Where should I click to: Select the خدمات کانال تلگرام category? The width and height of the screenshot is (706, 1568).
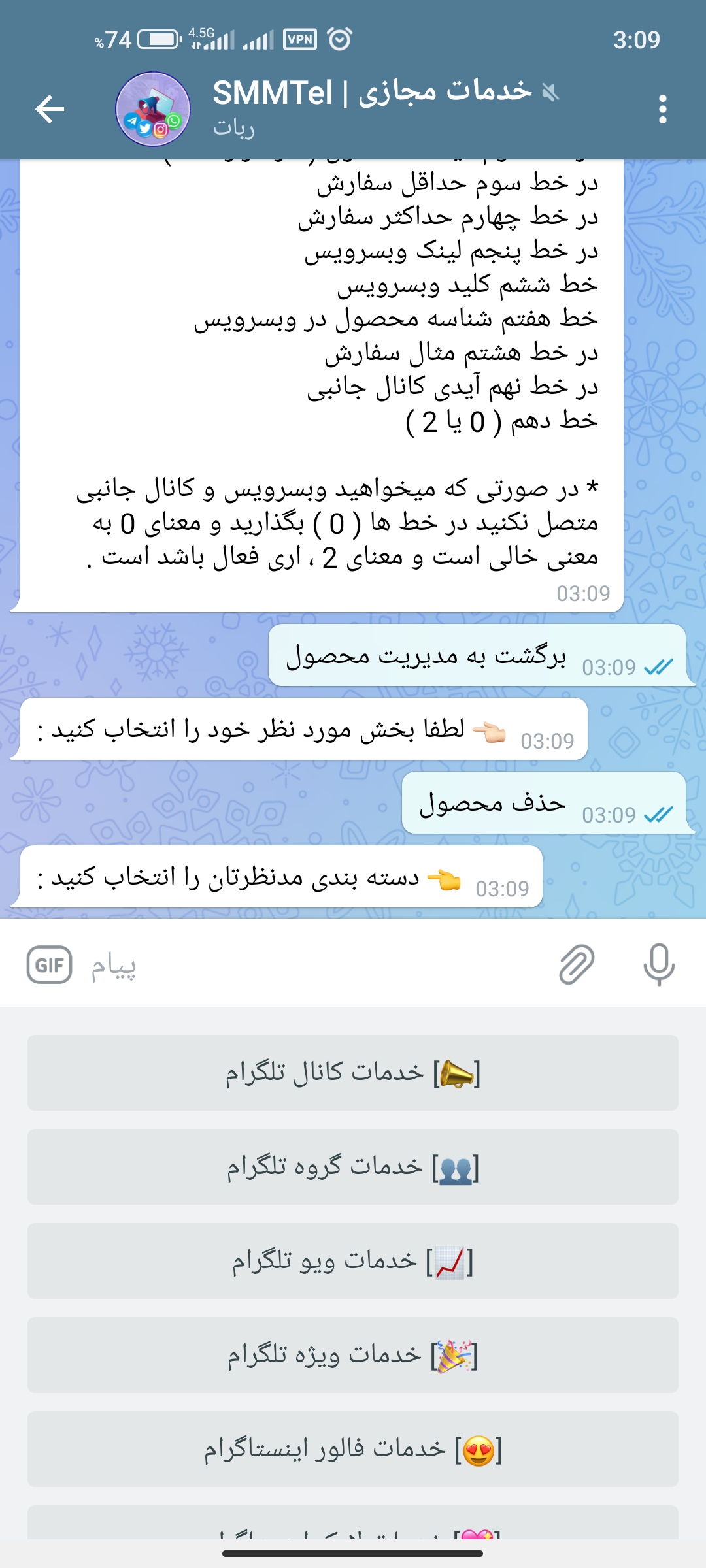point(353,1073)
